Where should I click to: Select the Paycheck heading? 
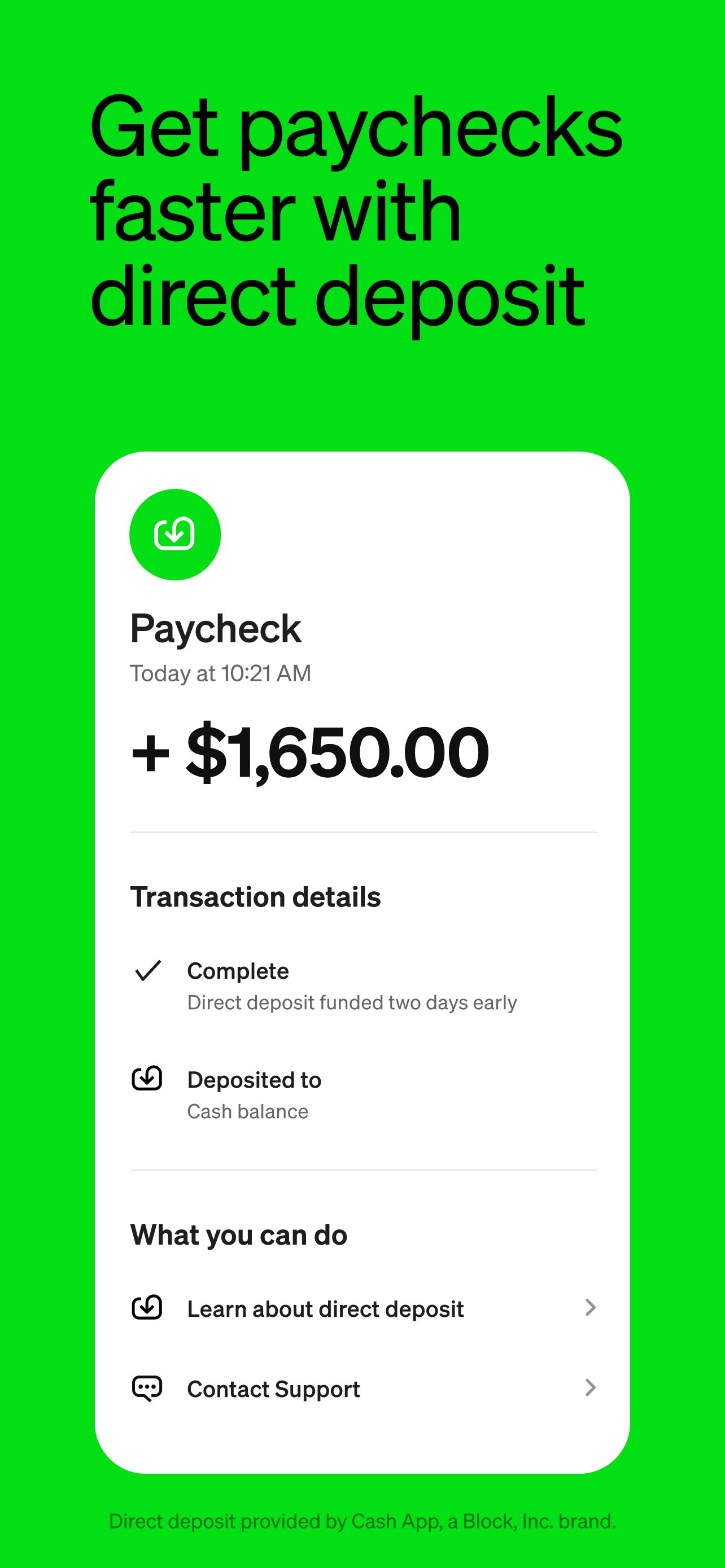click(216, 628)
